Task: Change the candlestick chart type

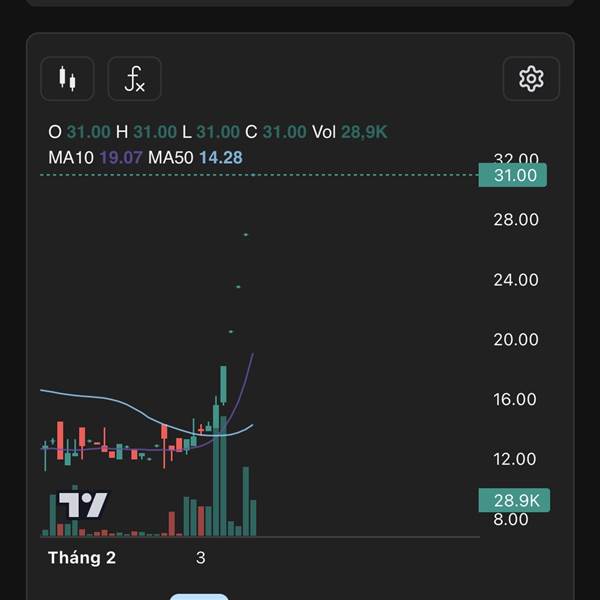Action: 67,79
